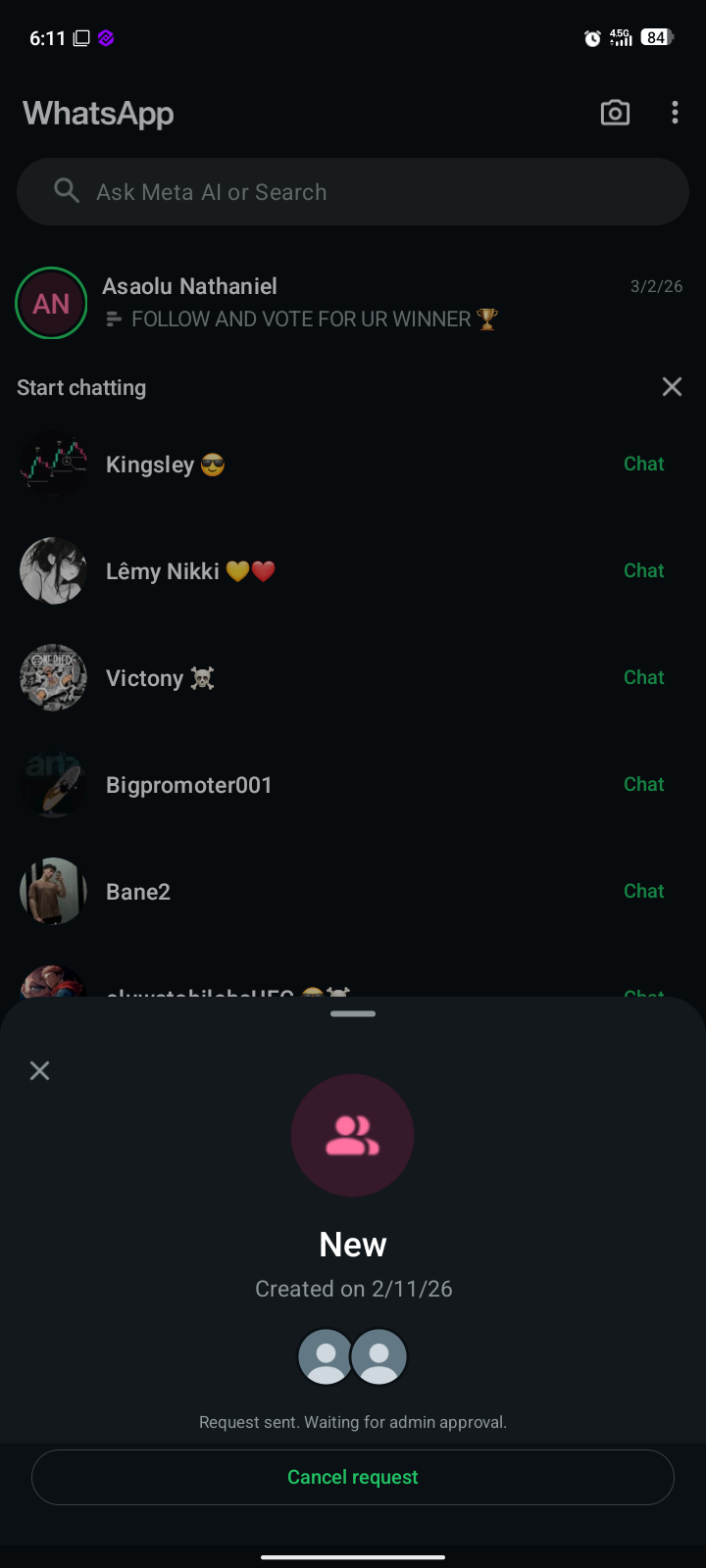Screen dimensions: 706x1568
Task: Start a chat with Victony
Action: click(x=643, y=678)
